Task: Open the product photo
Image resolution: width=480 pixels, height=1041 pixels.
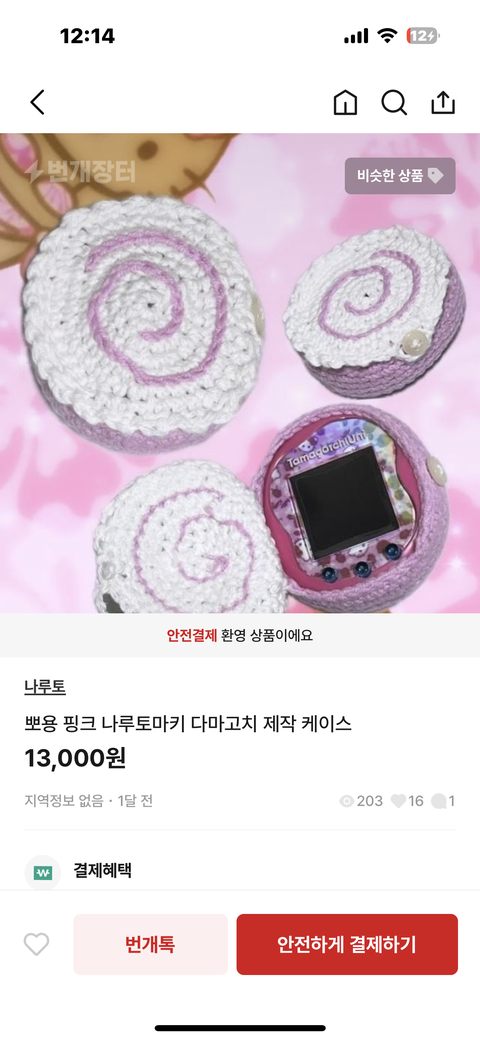Action: pyautogui.click(x=240, y=373)
